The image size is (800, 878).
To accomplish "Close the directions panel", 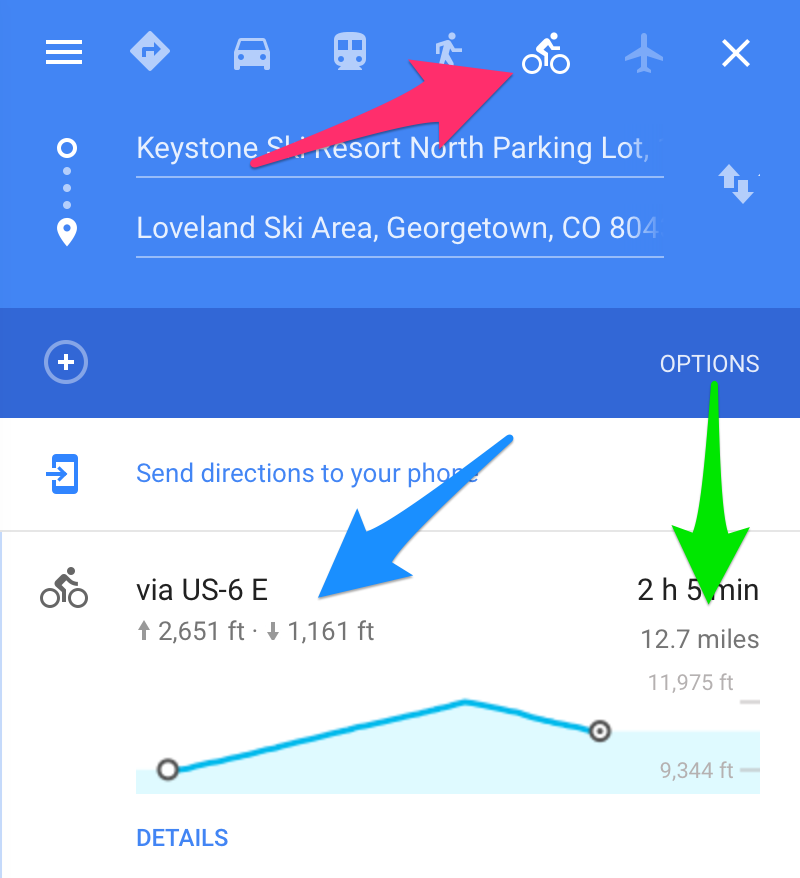I will point(736,53).
